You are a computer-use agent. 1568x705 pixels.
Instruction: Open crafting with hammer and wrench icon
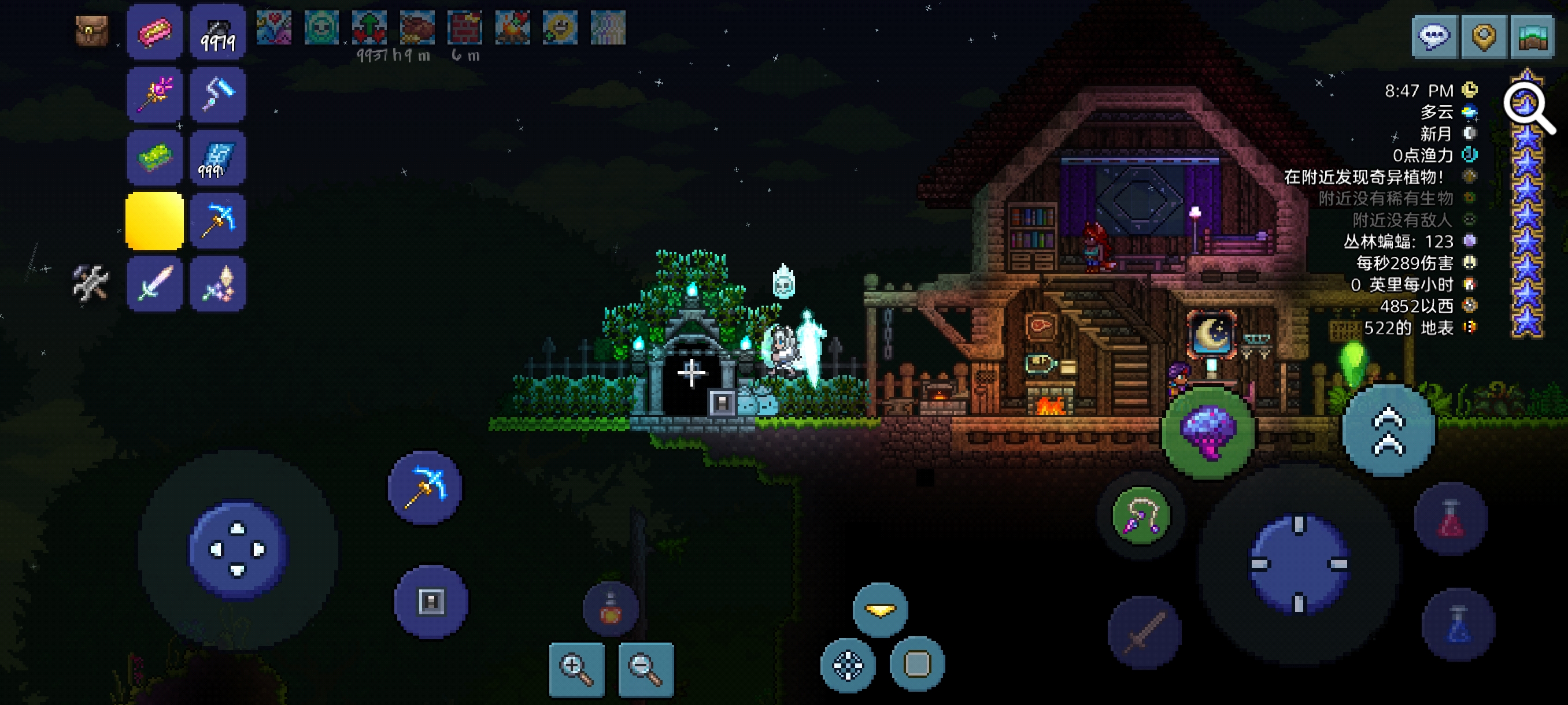(x=90, y=283)
